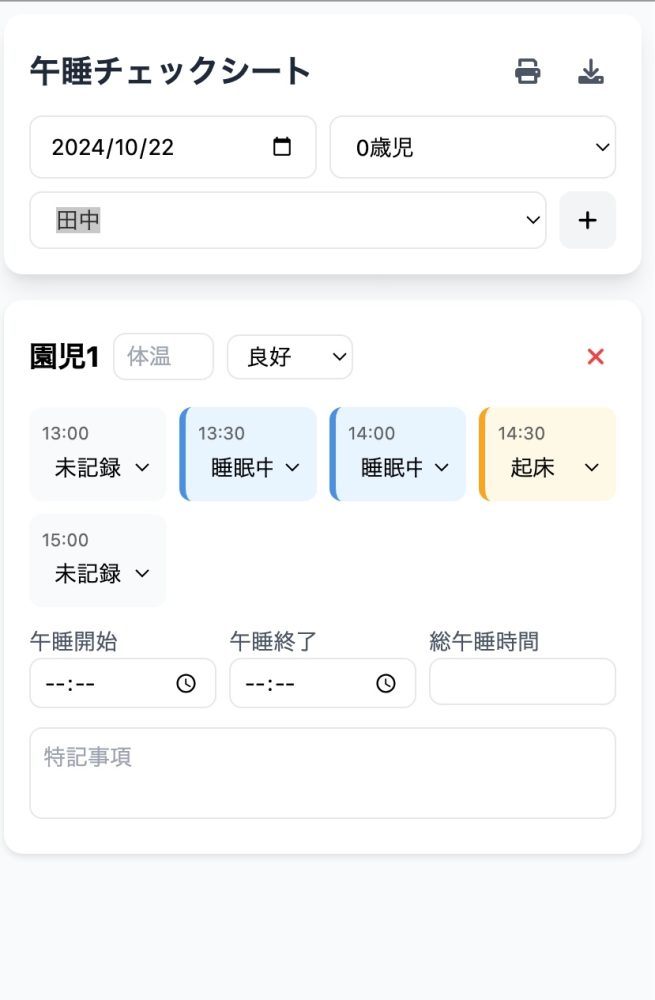
Task: Change the 14:30 起床 status
Action: (x=554, y=467)
